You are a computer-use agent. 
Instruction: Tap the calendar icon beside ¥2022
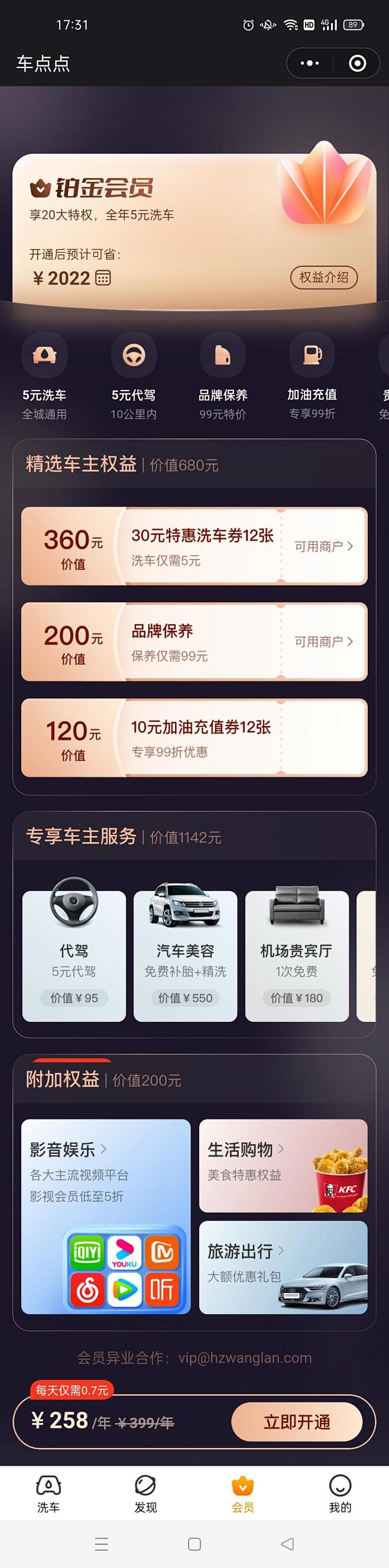(x=103, y=278)
